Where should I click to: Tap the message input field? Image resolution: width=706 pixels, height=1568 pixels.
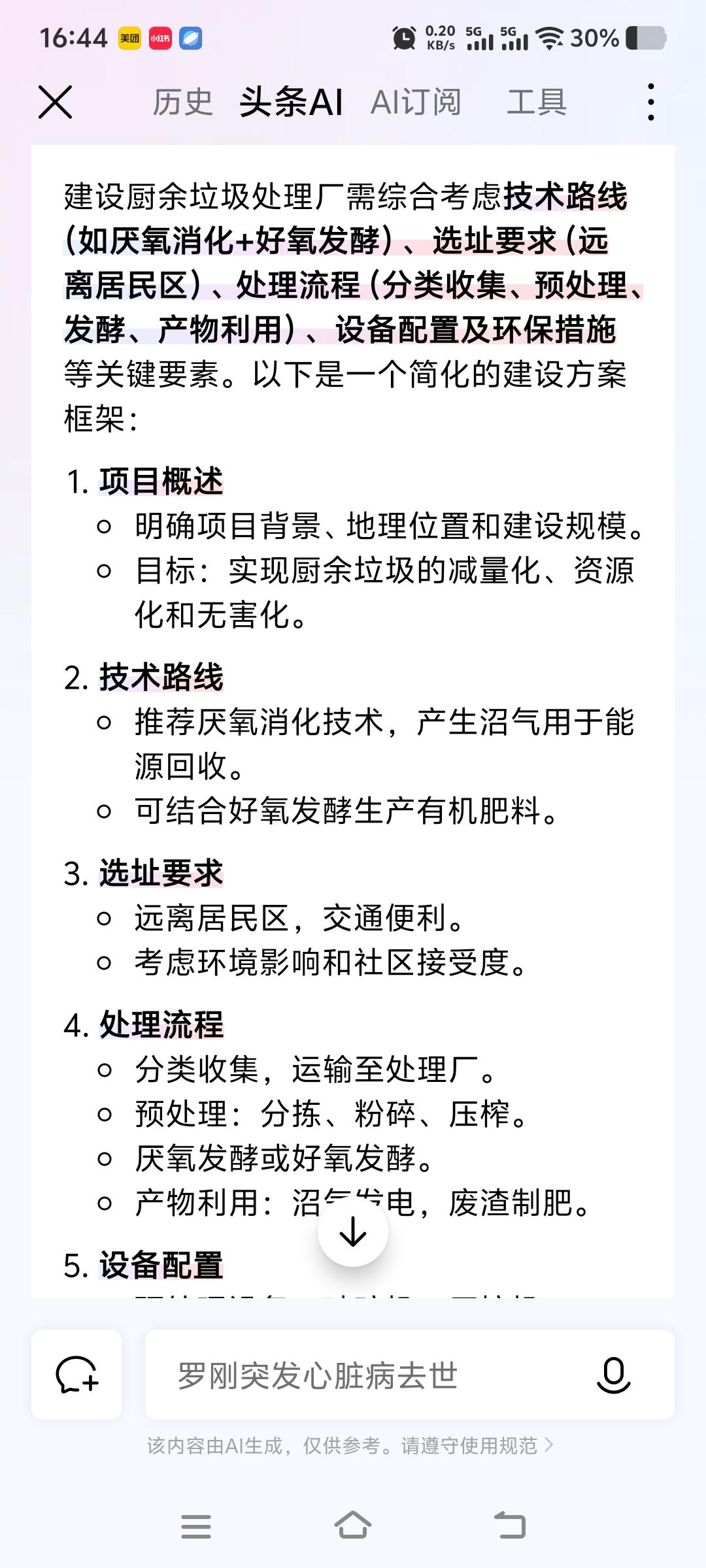tap(366, 1375)
